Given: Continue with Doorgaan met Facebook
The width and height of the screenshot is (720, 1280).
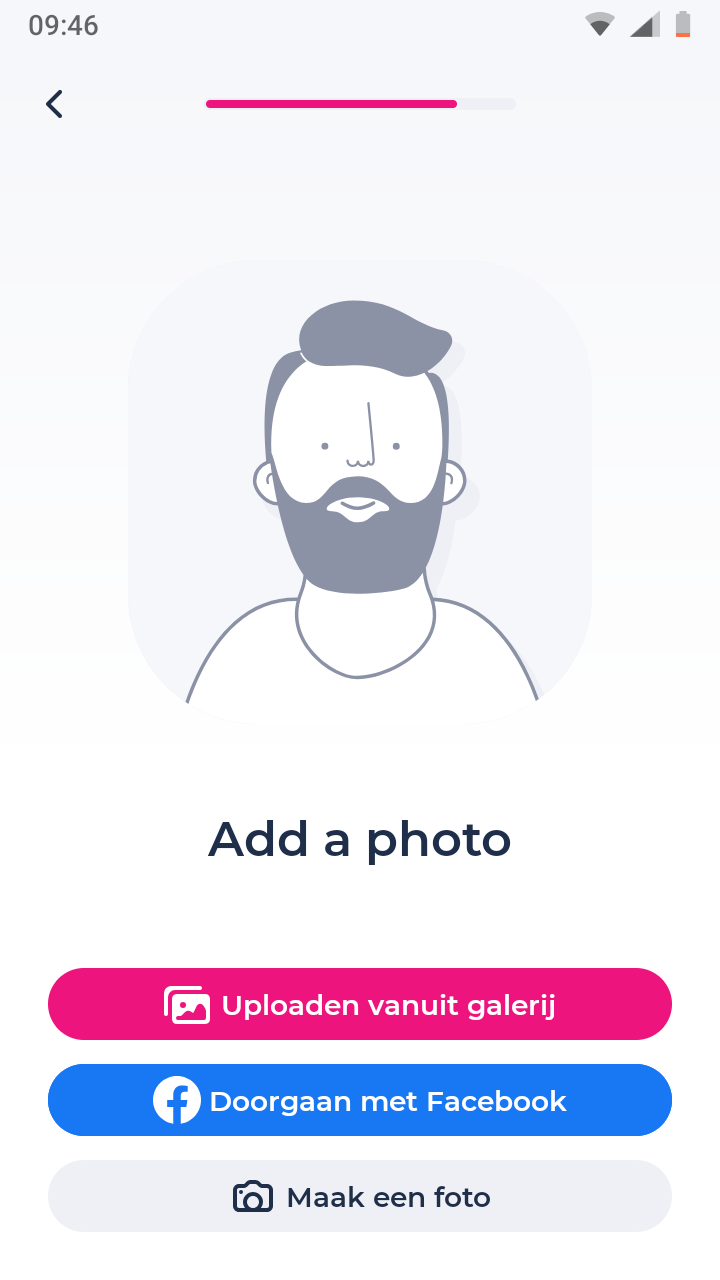Looking at the screenshot, I should [x=360, y=1100].
